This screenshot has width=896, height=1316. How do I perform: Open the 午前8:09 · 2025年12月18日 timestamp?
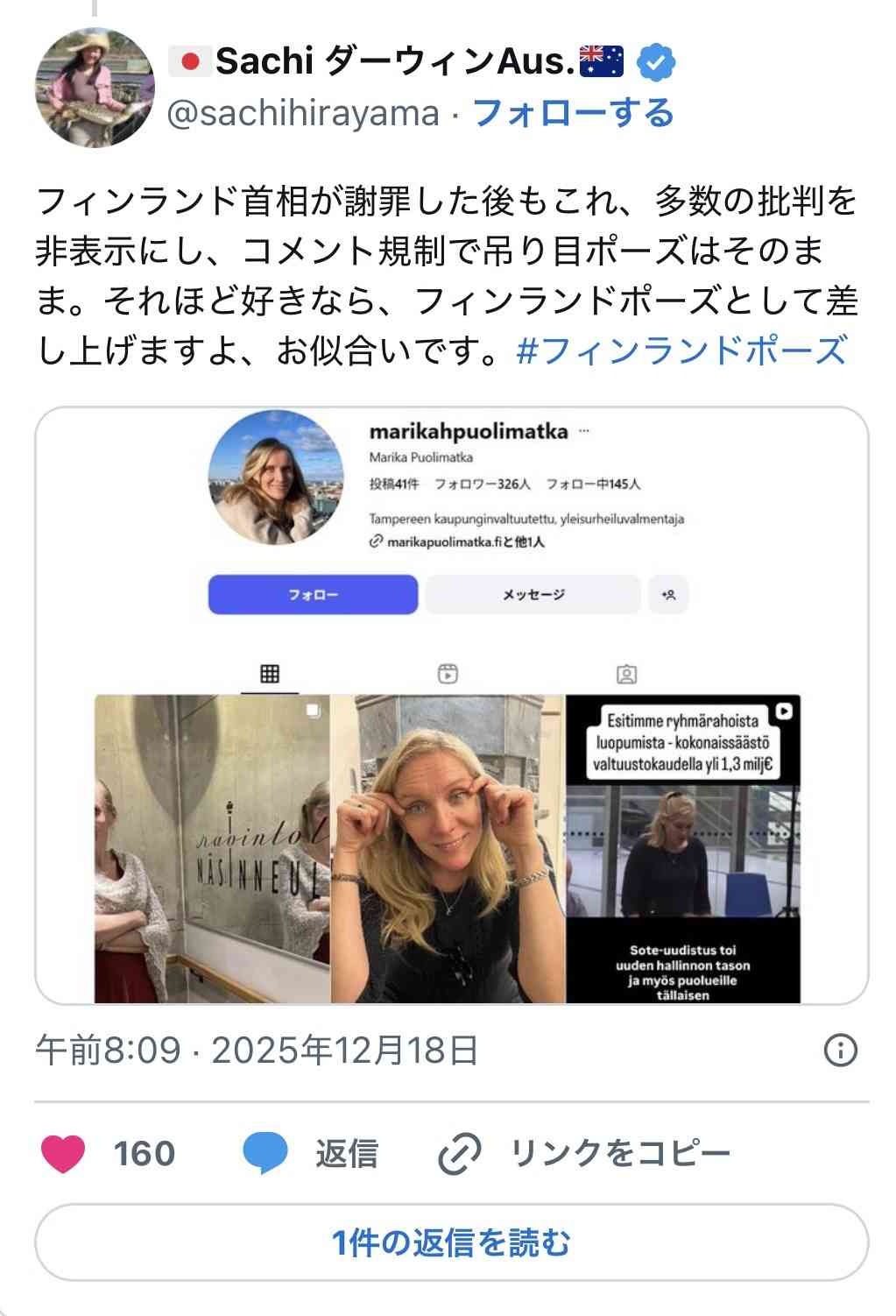click(257, 1050)
